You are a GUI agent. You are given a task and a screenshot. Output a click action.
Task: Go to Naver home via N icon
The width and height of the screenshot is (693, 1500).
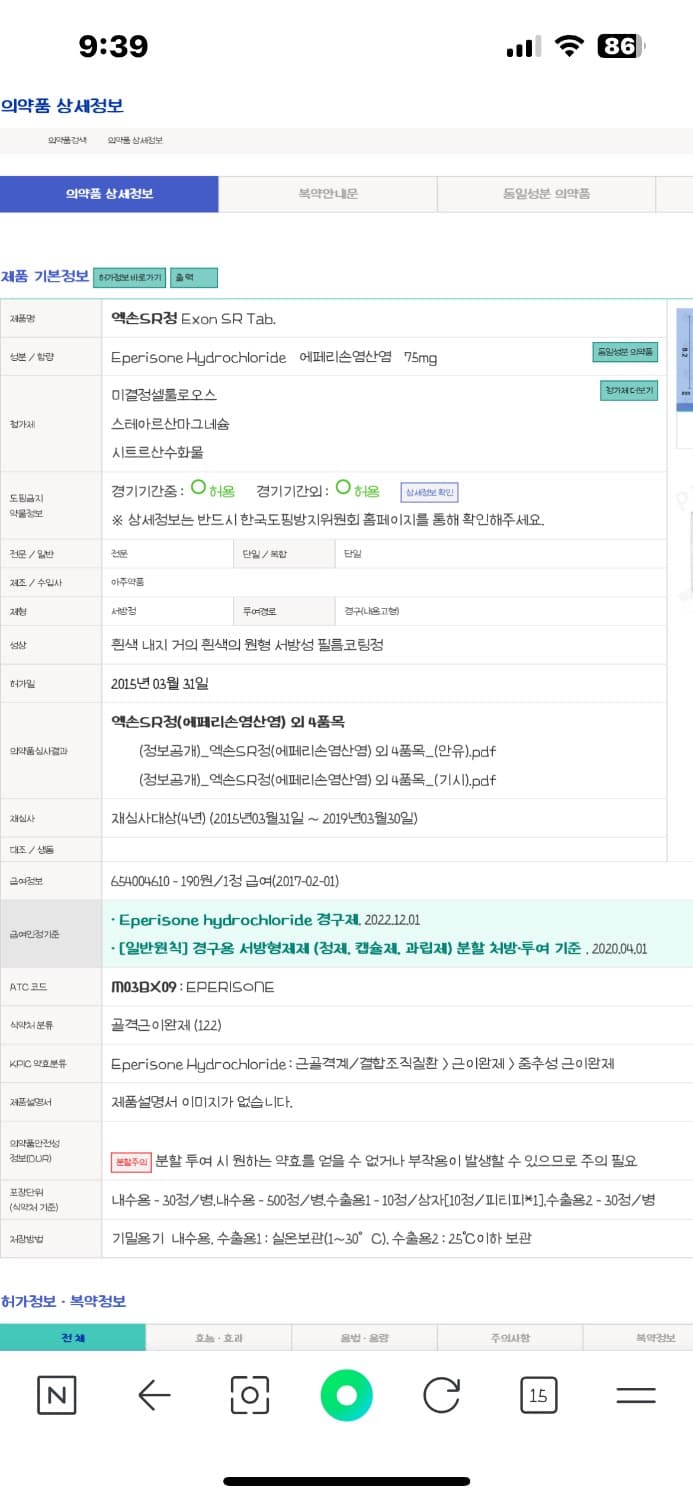pyautogui.click(x=57, y=1395)
